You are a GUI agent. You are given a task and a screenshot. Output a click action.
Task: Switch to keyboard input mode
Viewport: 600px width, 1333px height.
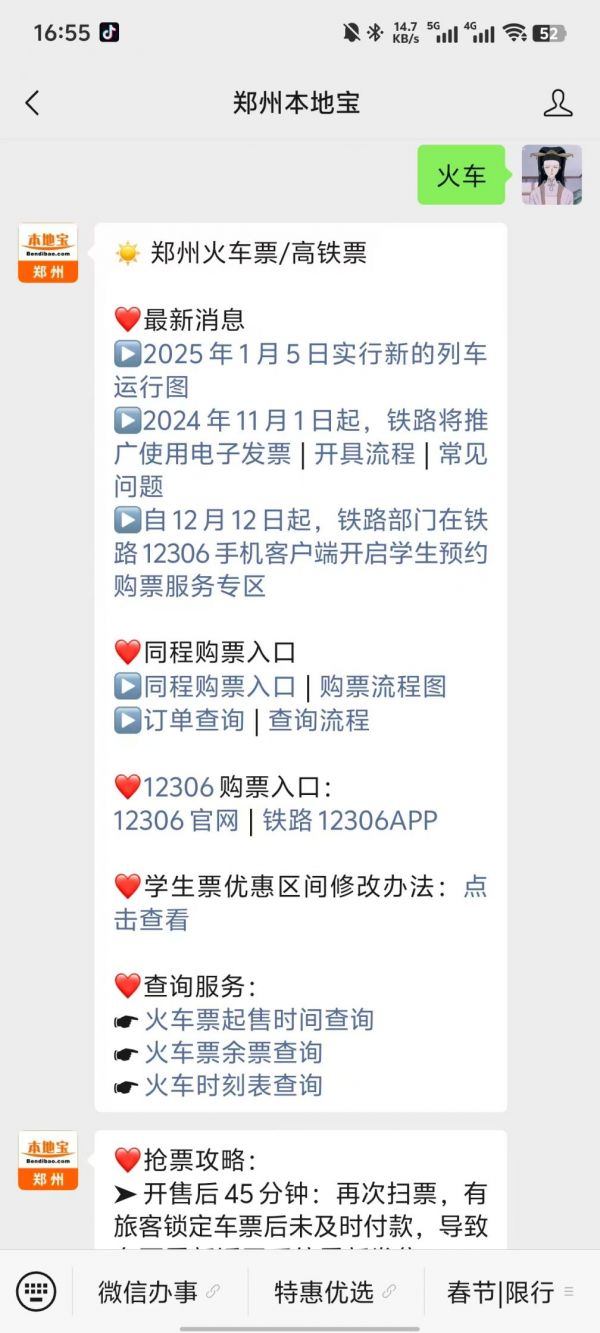pyautogui.click(x=36, y=1291)
